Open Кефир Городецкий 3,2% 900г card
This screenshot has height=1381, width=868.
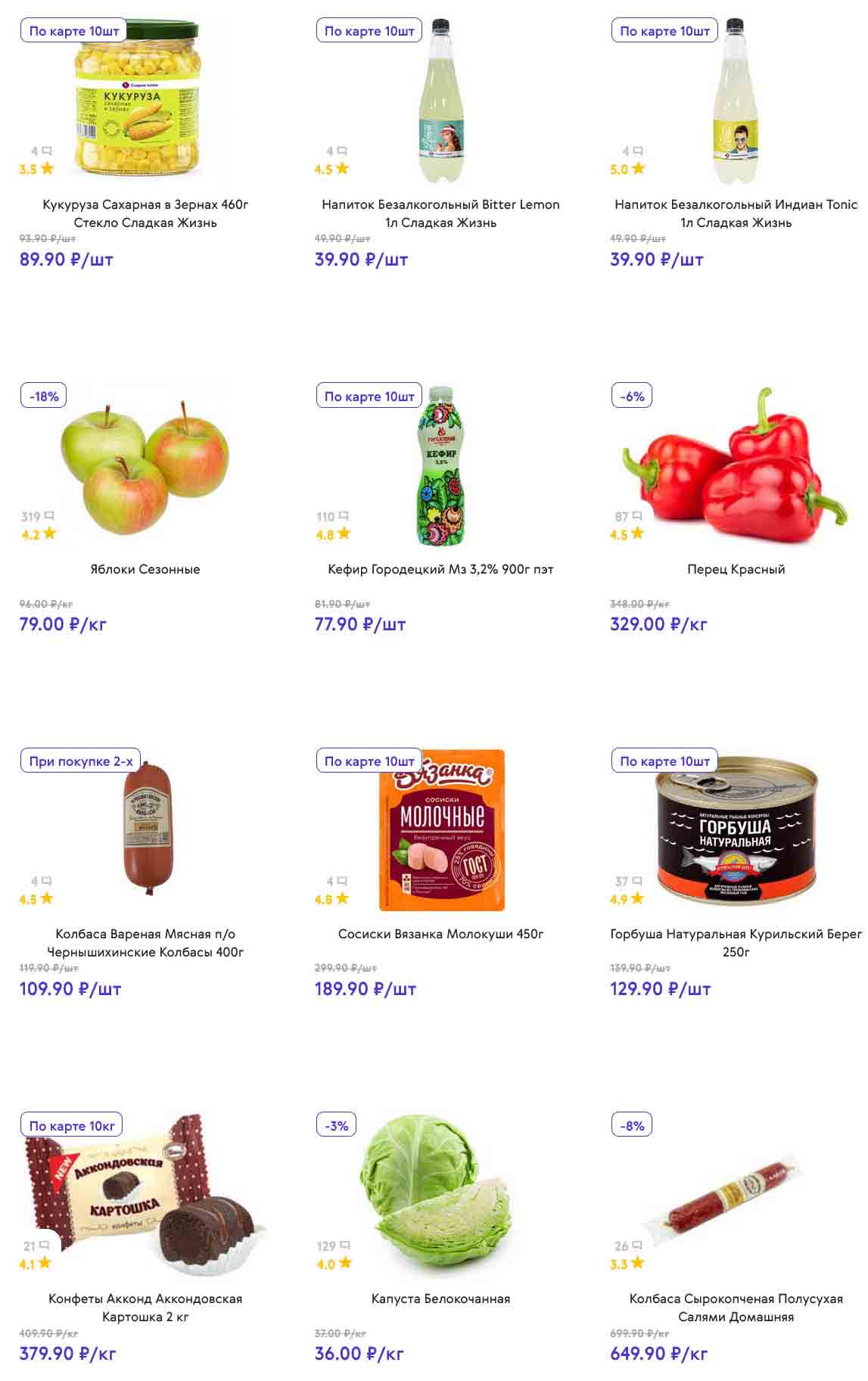pyautogui.click(x=440, y=569)
